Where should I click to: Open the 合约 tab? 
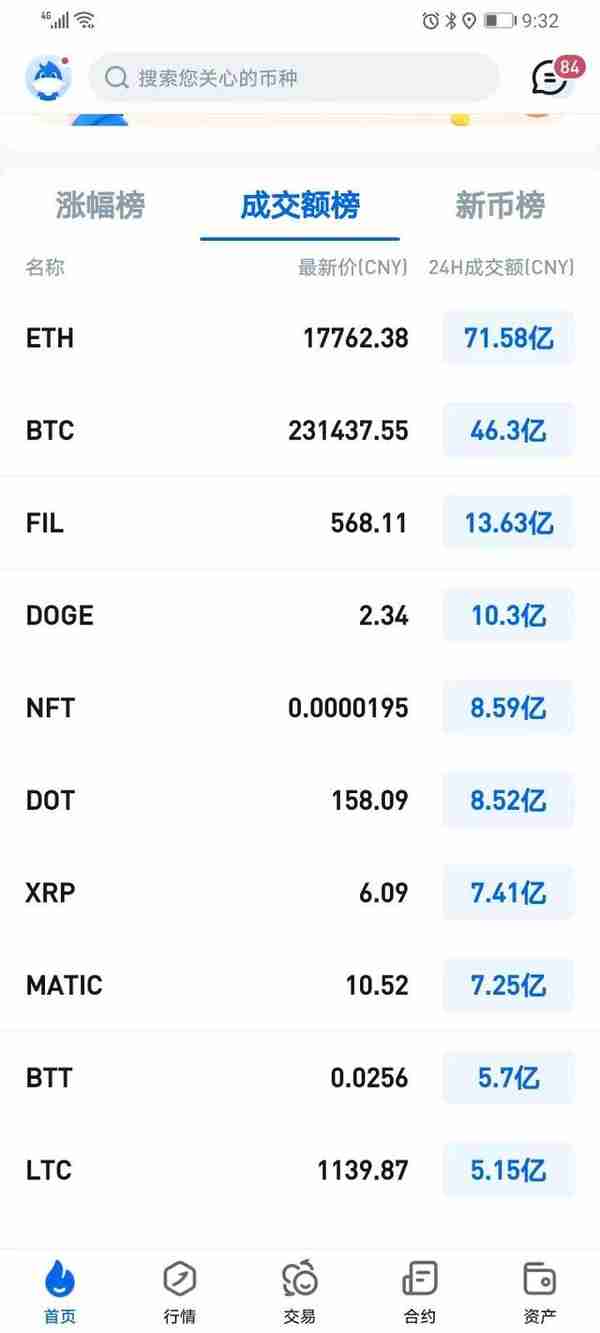(420, 1291)
